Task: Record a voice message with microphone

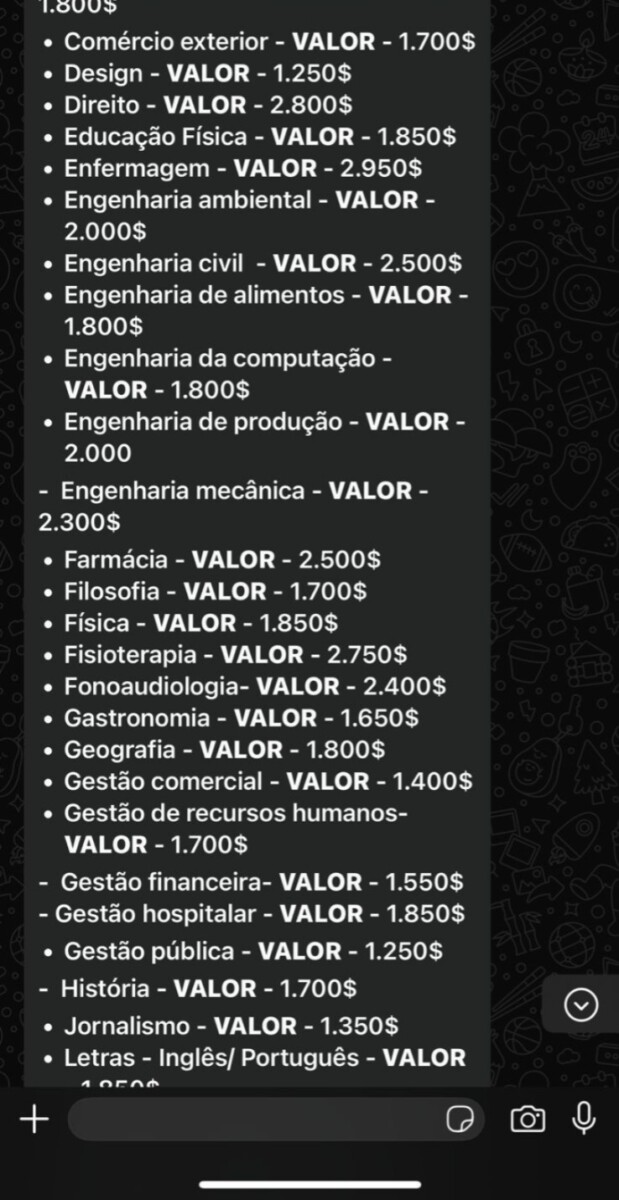Action: coord(584,1118)
